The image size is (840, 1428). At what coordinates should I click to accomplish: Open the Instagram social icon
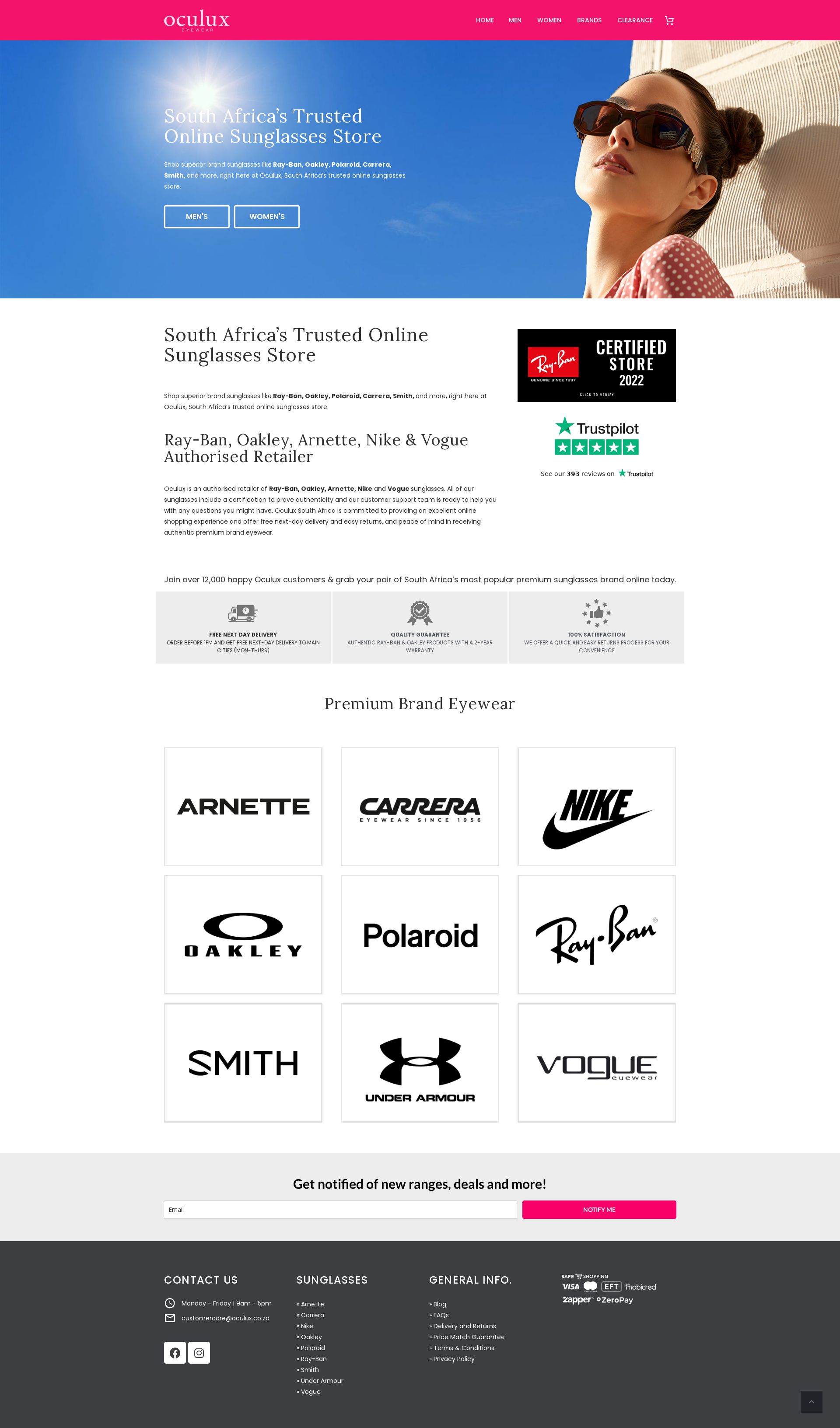[199, 1353]
